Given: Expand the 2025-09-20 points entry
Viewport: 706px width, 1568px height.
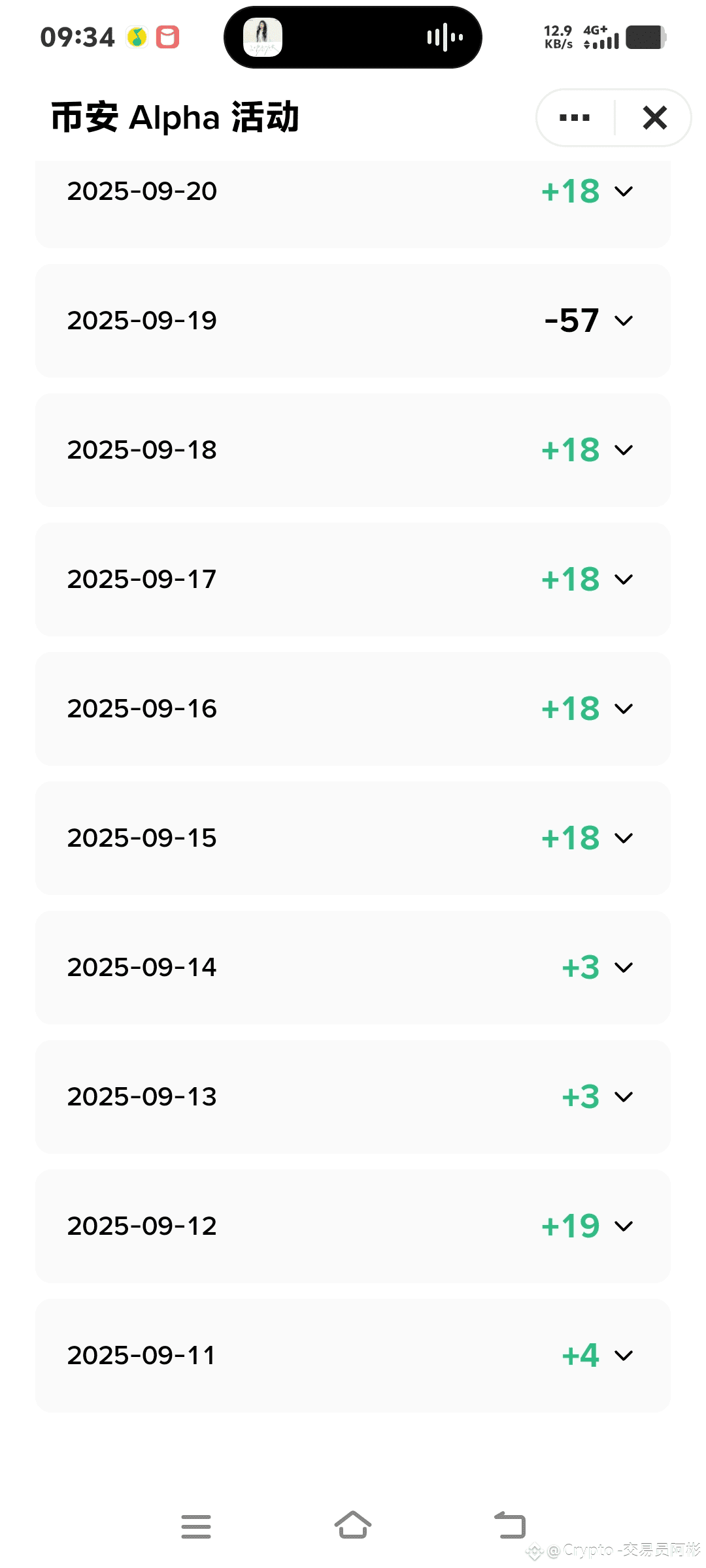Looking at the screenshot, I should click(353, 204).
